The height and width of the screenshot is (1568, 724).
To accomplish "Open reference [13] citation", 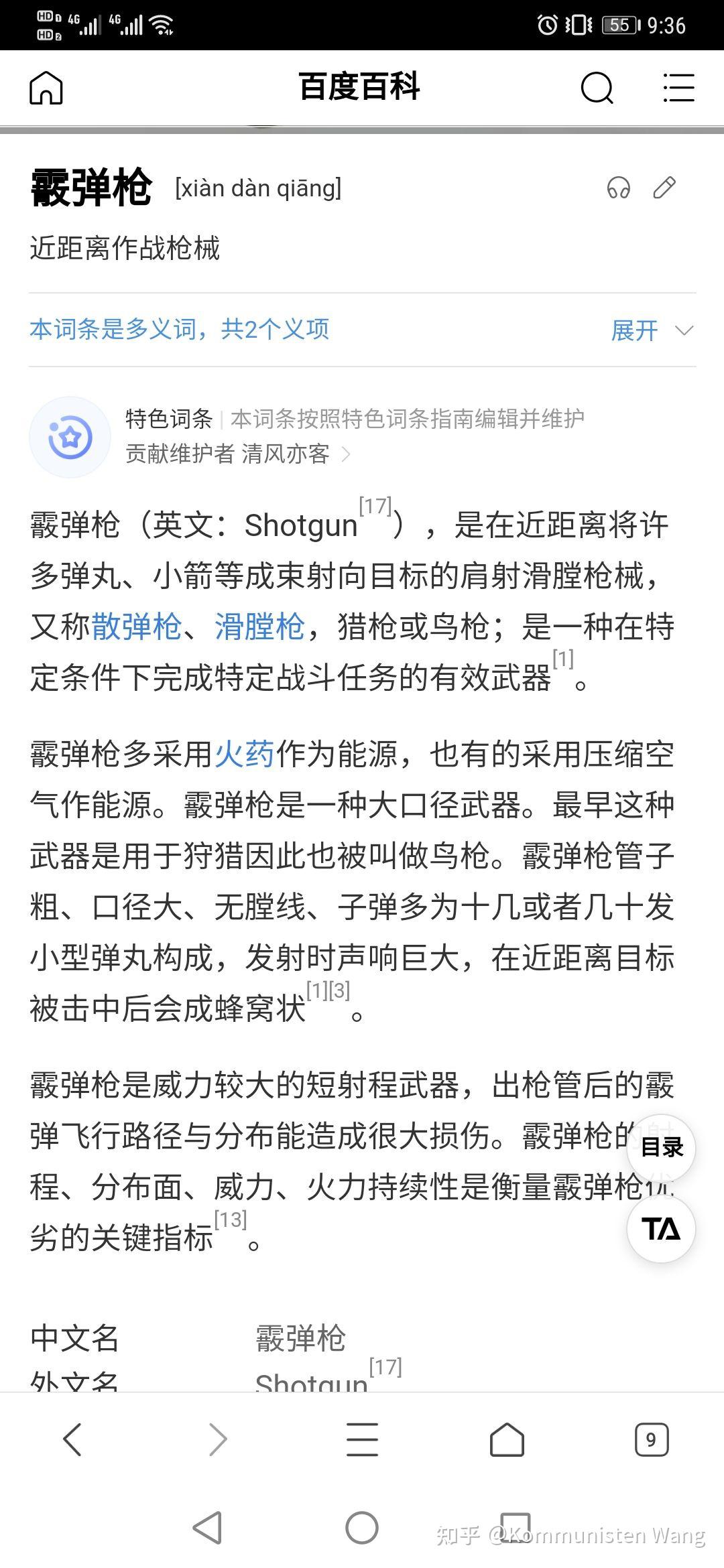I will click(231, 1219).
